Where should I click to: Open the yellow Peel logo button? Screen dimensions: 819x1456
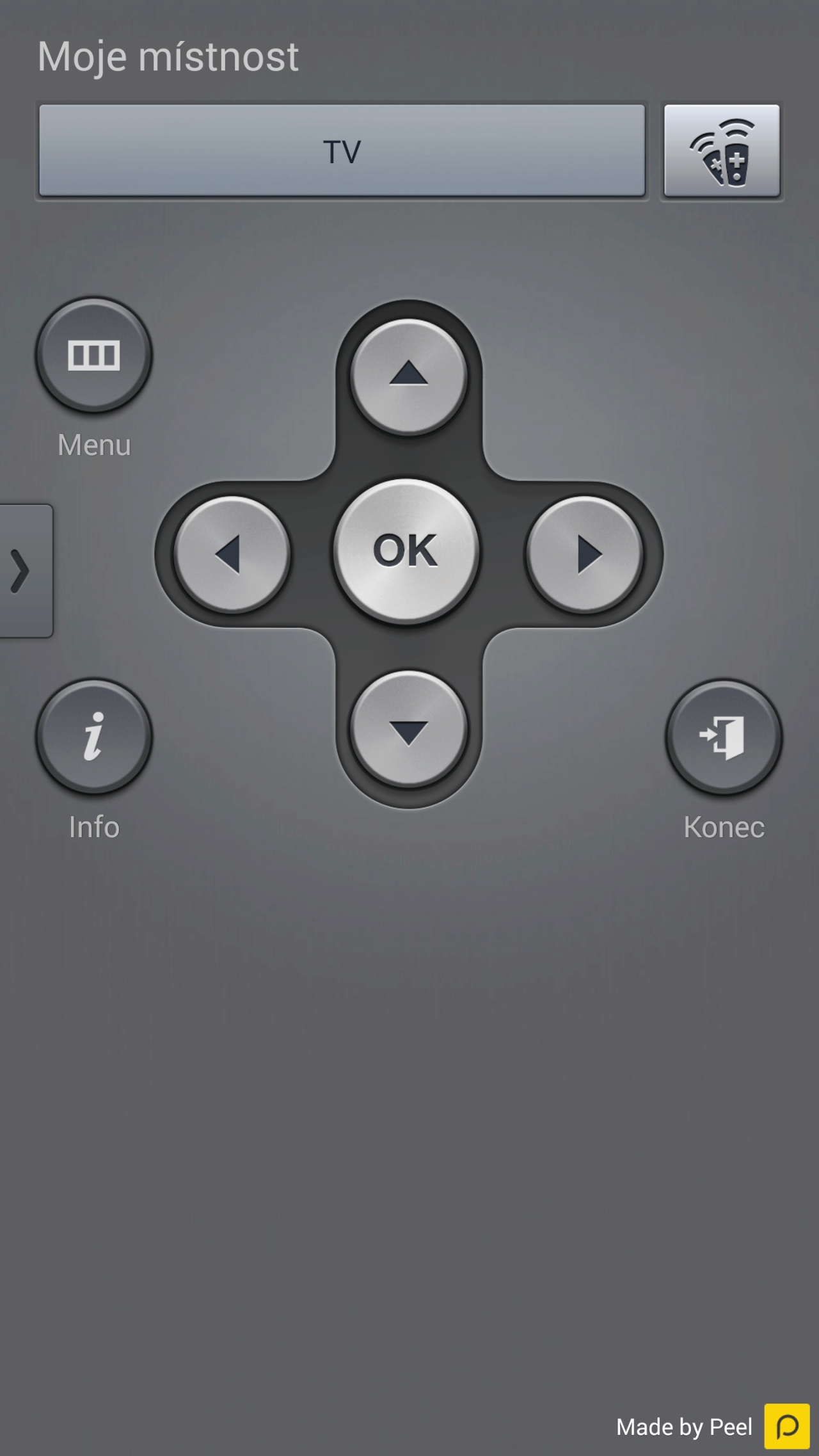(787, 1426)
